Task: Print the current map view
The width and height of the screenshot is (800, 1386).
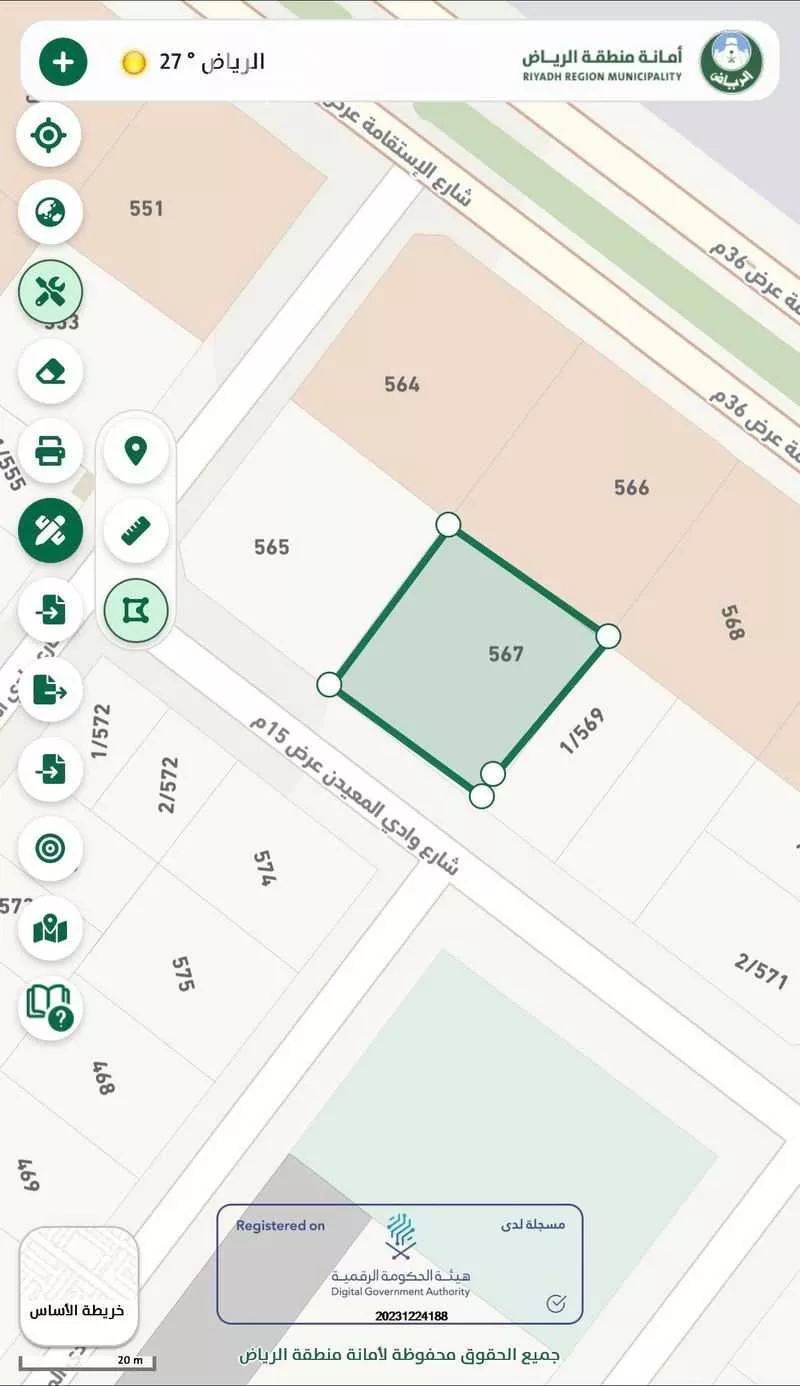Action: [49, 451]
